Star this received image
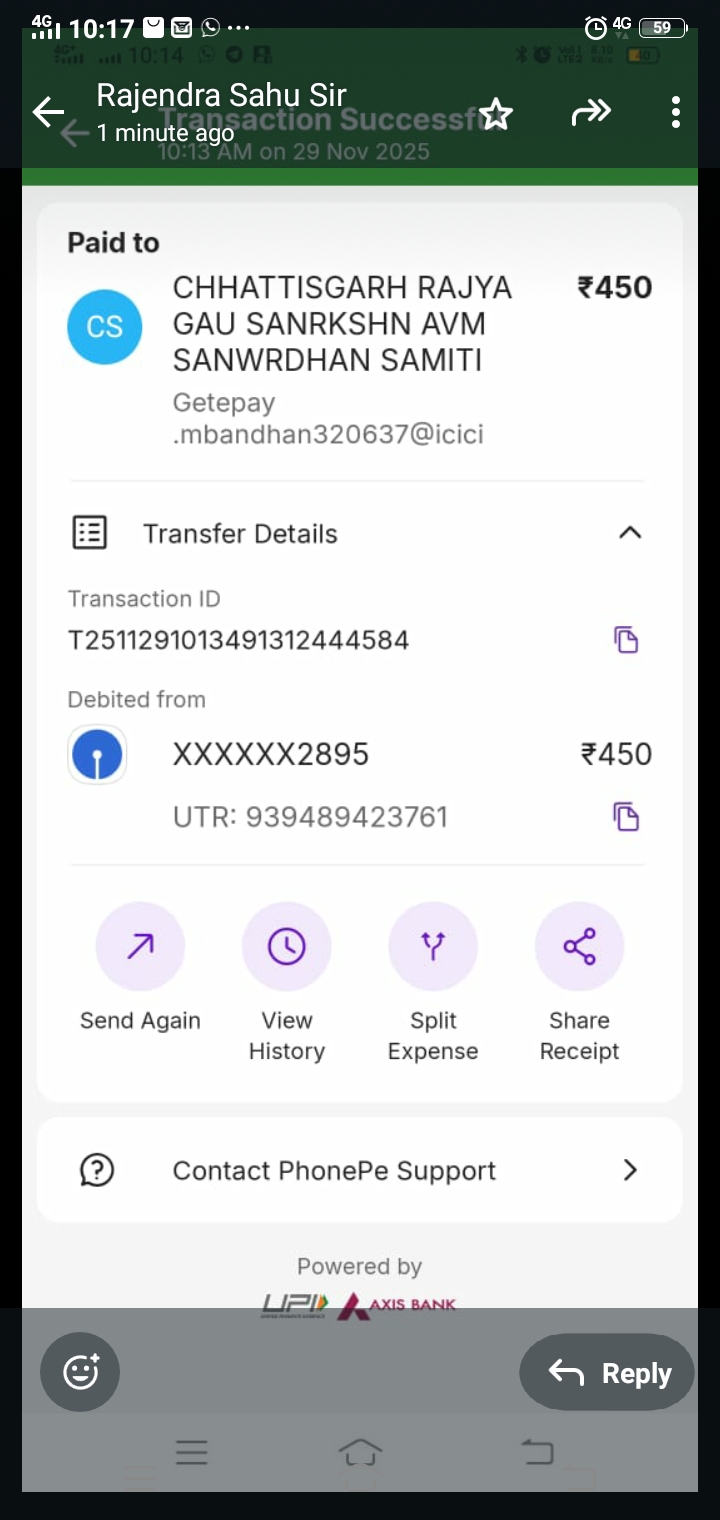Viewport: 720px width, 1520px height. [496, 114]
